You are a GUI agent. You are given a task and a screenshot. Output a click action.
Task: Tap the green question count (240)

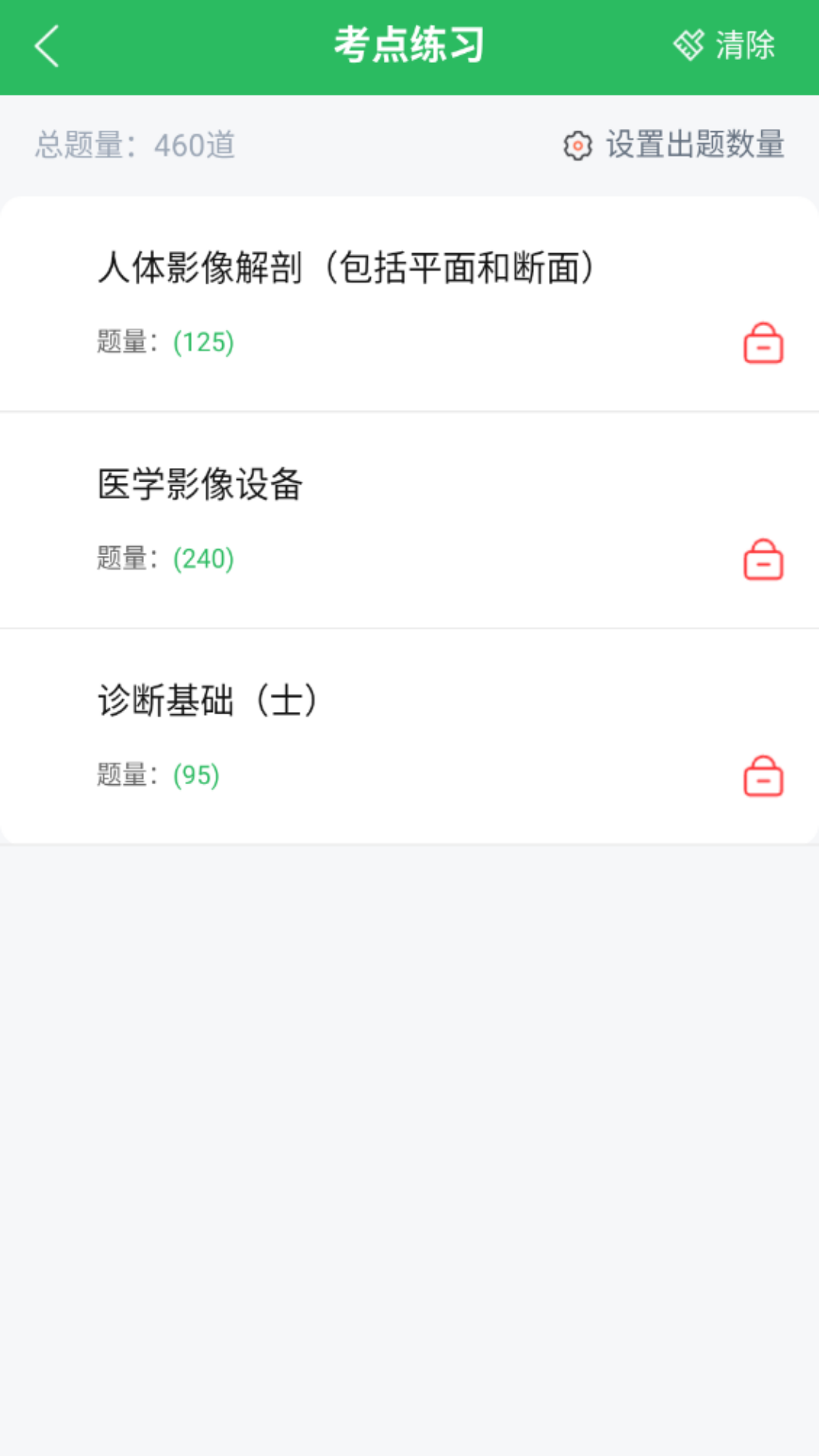pos(203,559)
